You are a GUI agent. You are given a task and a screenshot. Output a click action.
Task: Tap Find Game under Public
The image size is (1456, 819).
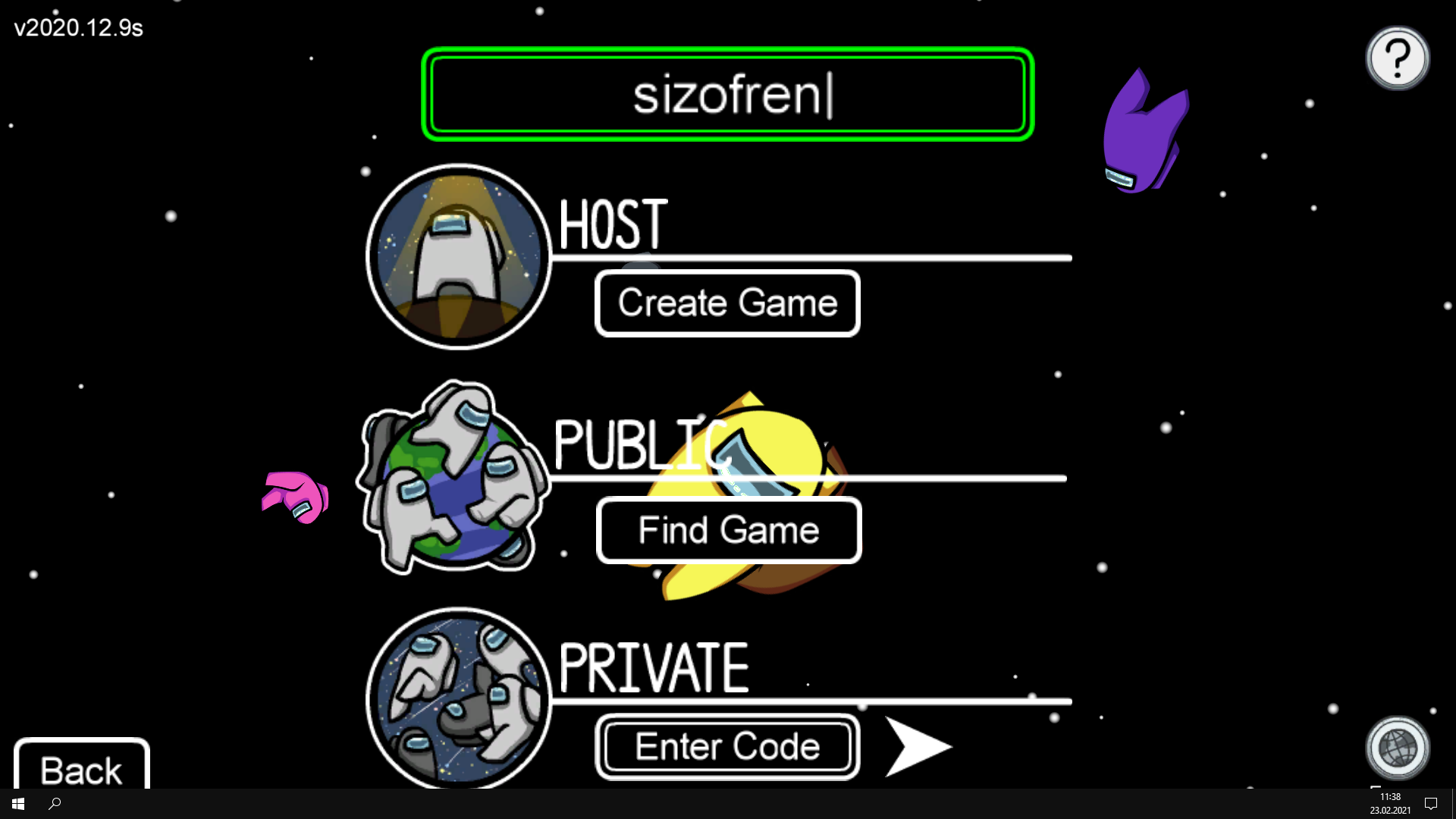[729, 530]
